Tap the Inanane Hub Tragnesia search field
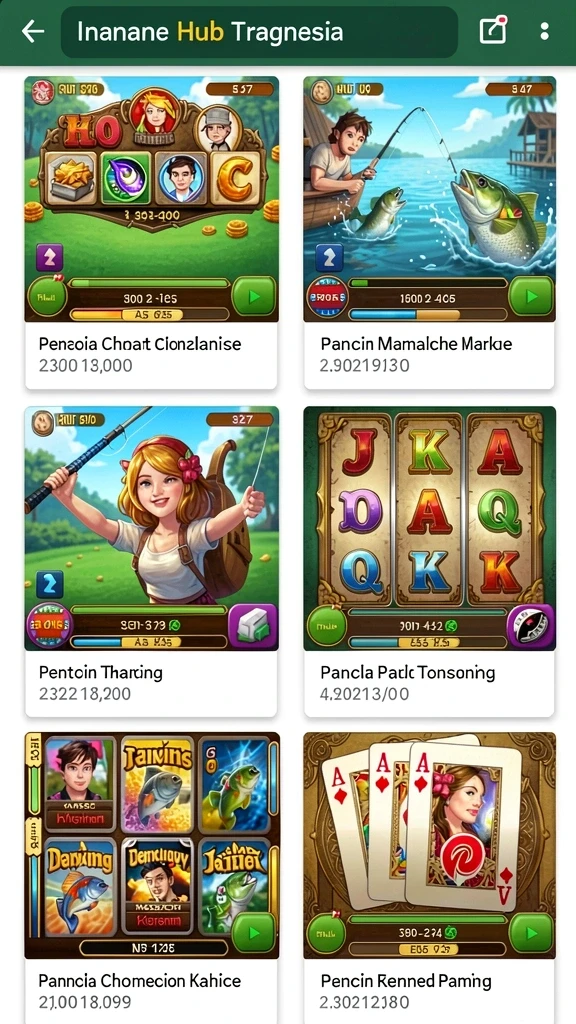The width and height of the screenshot is (576, 1024). (259, 32)
